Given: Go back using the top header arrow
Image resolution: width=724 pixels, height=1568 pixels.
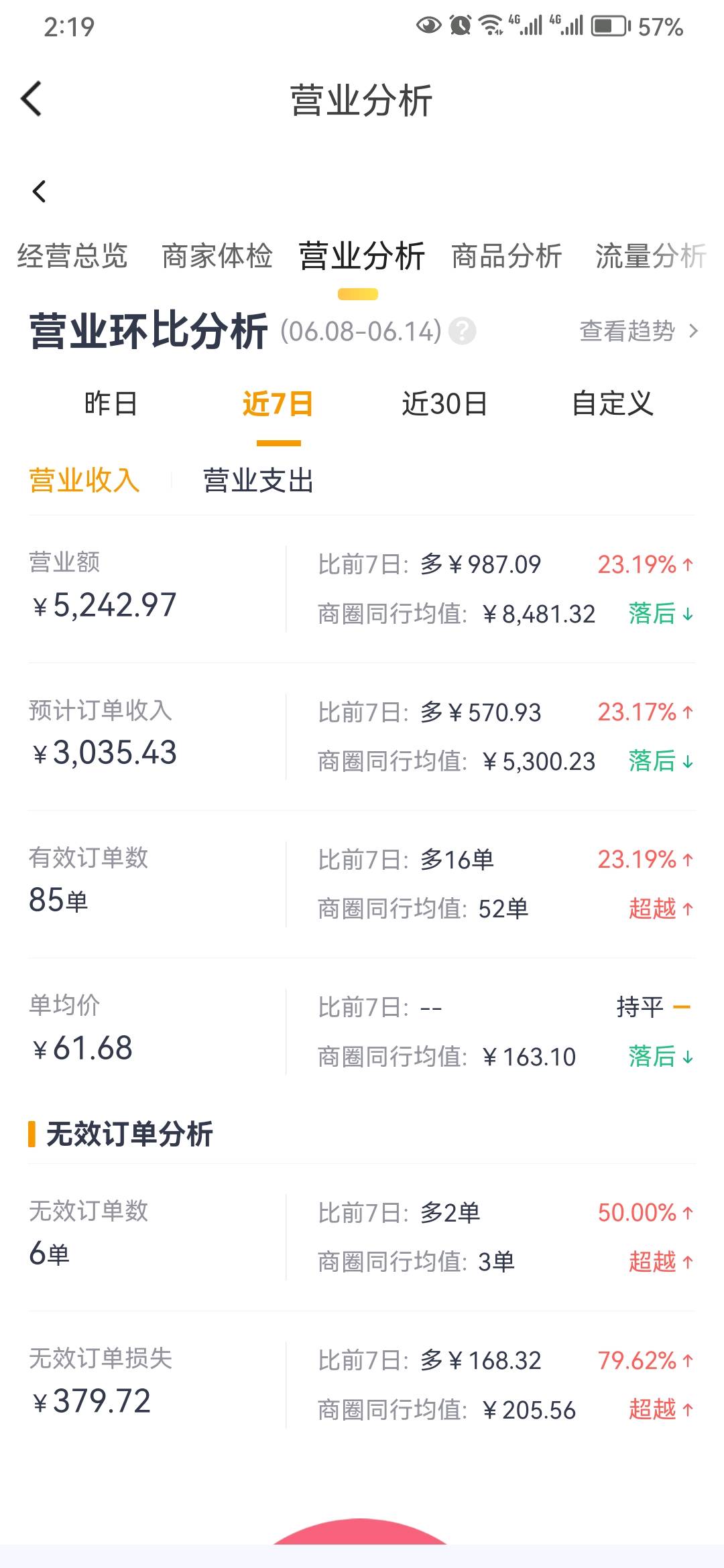Looking at the screenshot, I should coord(32,99).
